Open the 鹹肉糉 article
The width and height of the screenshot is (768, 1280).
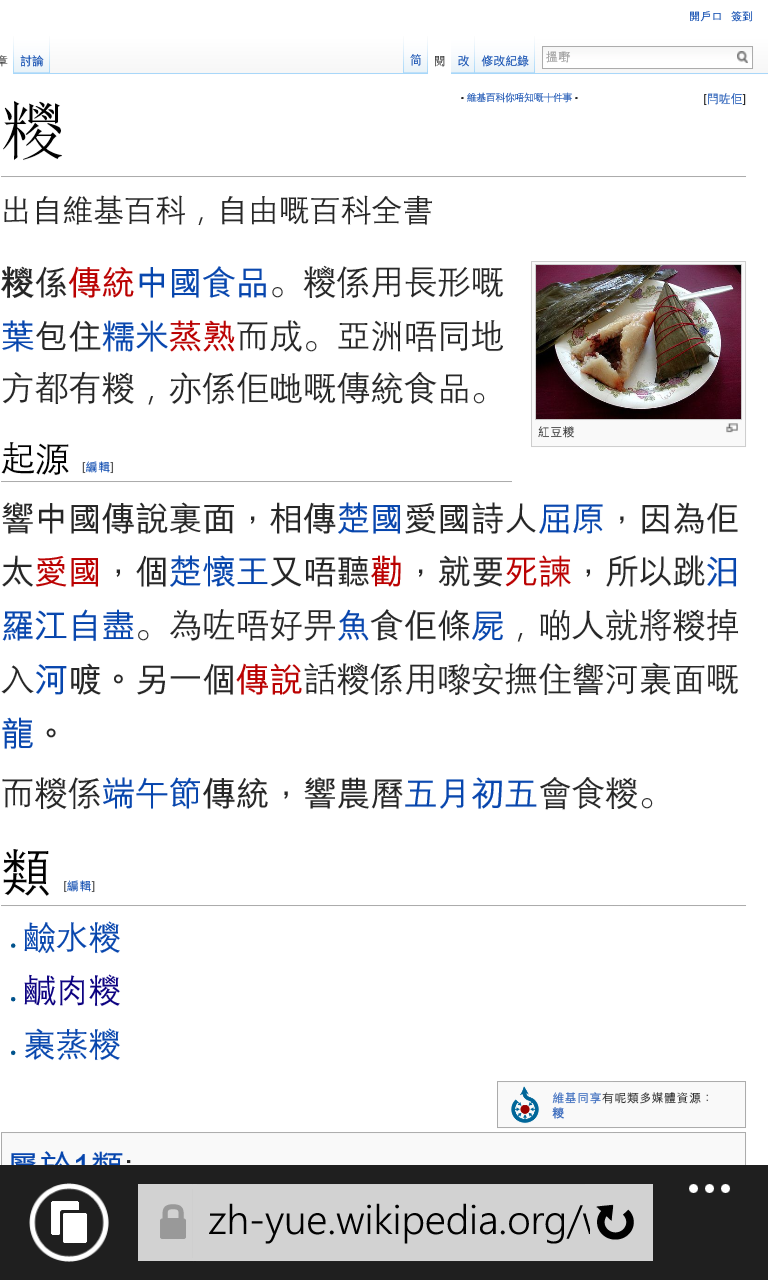72,992
